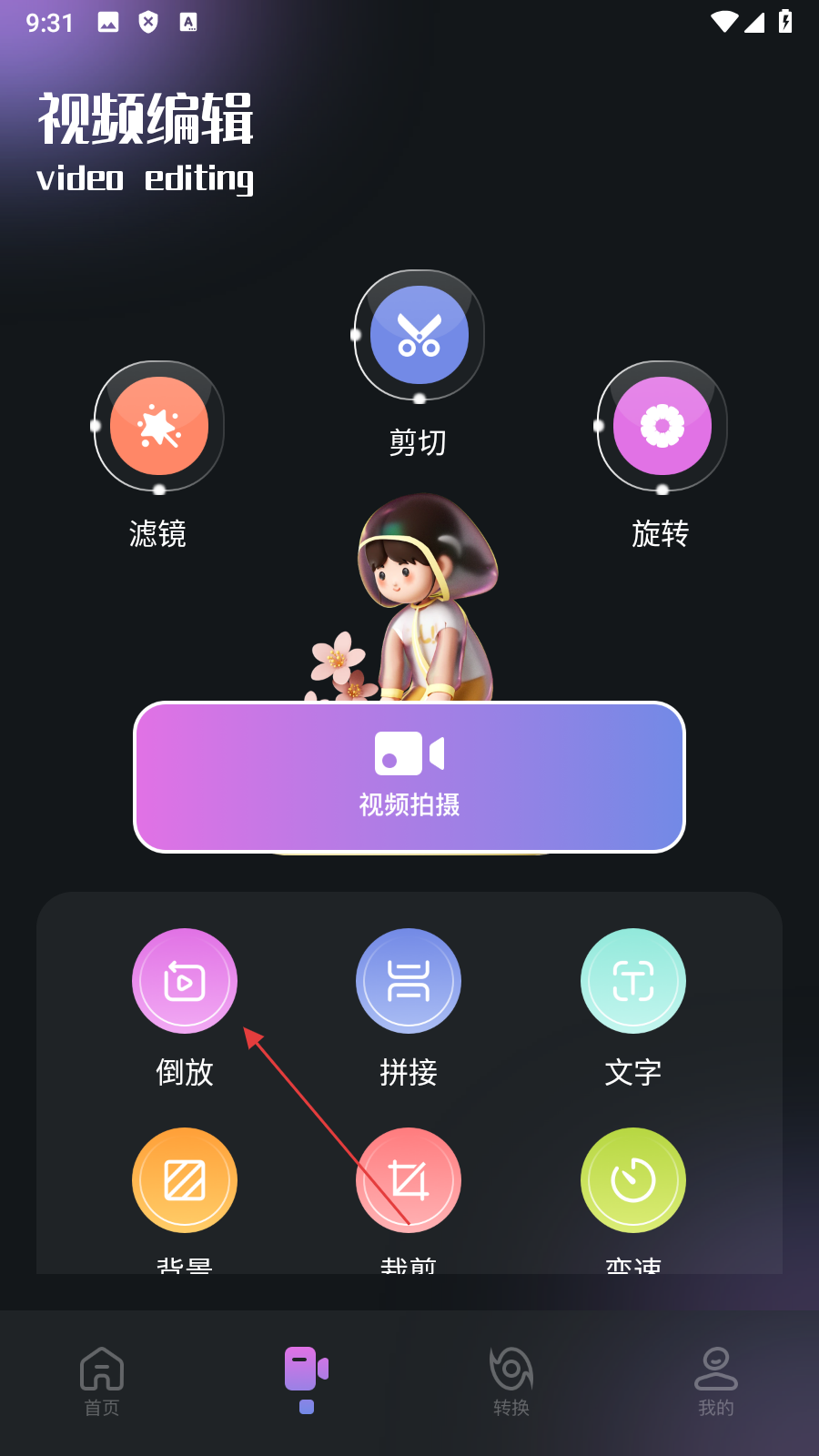Open the green speed change tool
Image resolution: width=819 pixels, height=1456 pixels.
click(633, 1180)
